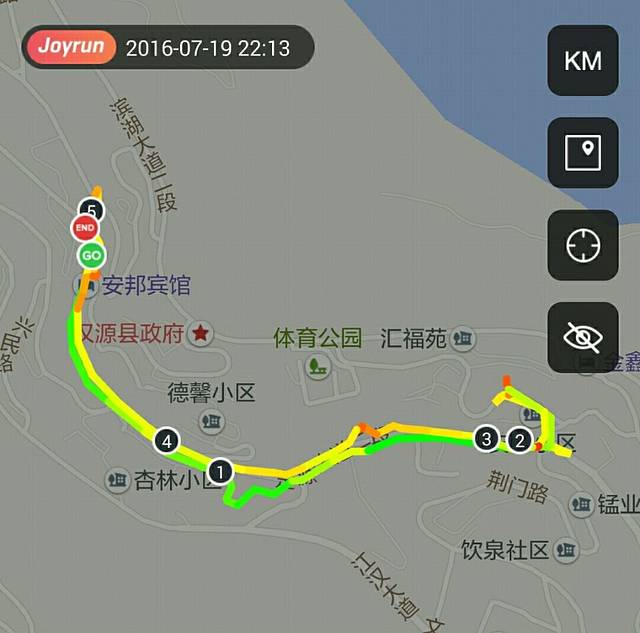640x633 pixels.
Task: Open the map location pin button
Action: [583, 153]
